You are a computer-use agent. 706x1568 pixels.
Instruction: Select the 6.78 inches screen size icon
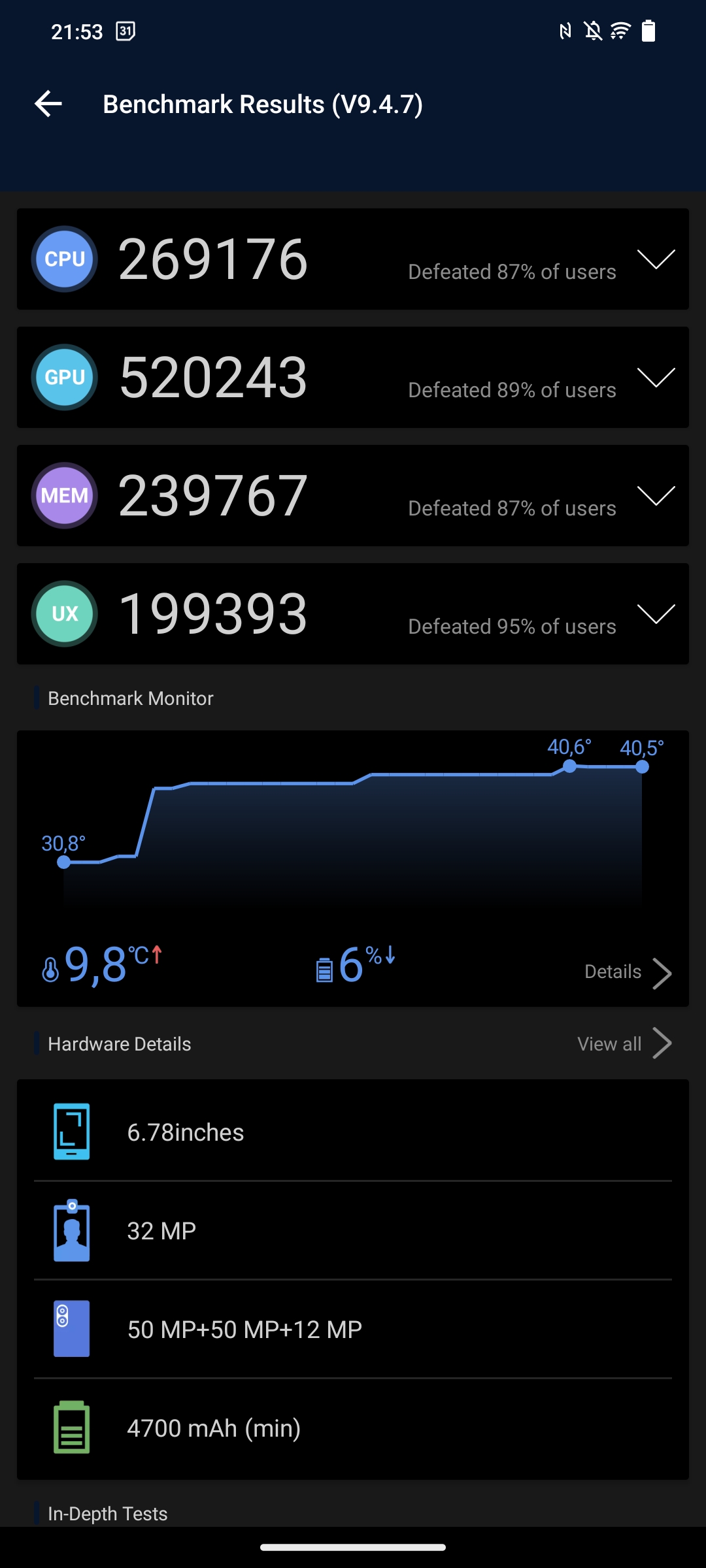[71, 1132]
